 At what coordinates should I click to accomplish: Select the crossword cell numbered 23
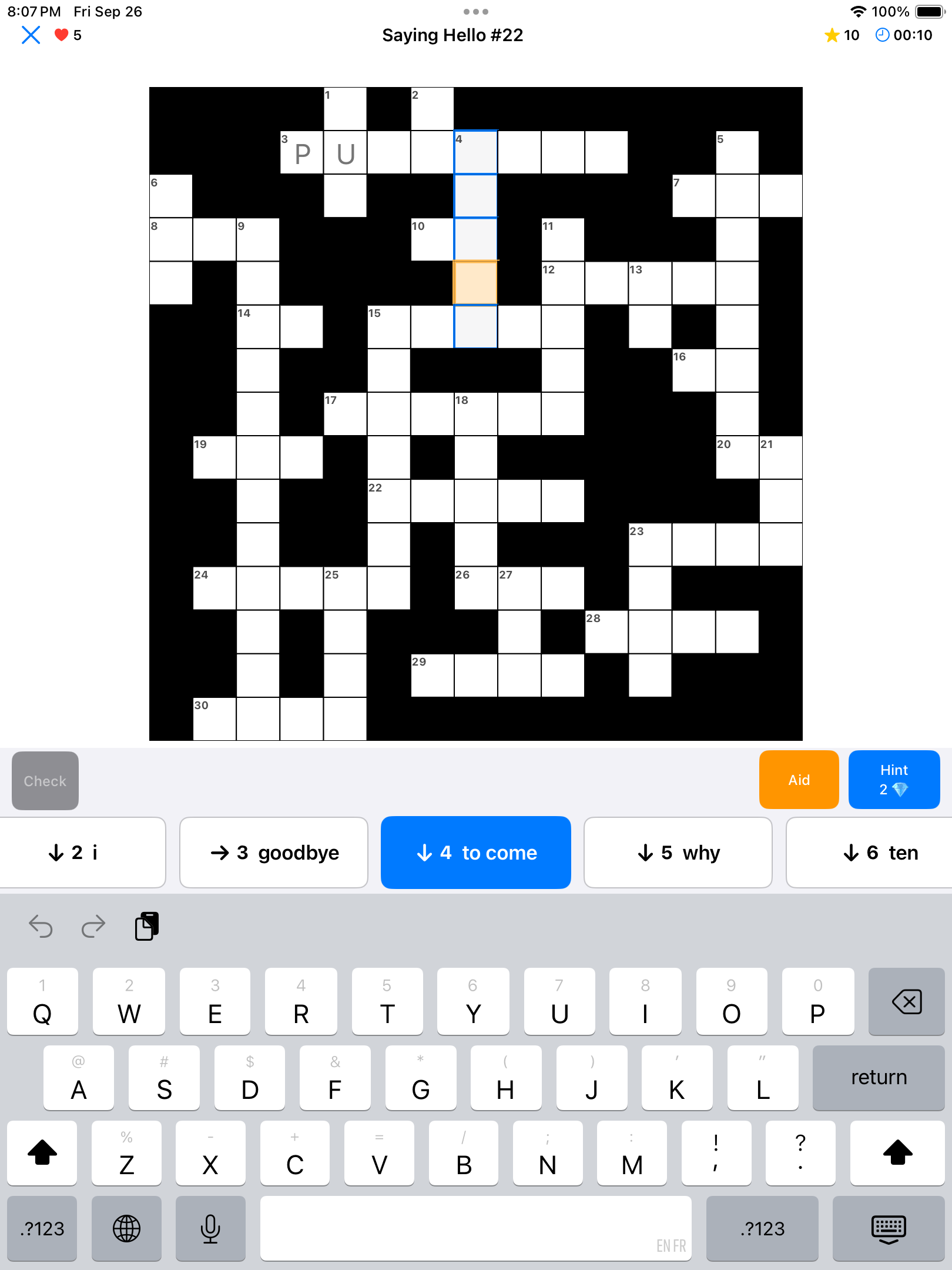pyautogui.click(x=650, y=544)
